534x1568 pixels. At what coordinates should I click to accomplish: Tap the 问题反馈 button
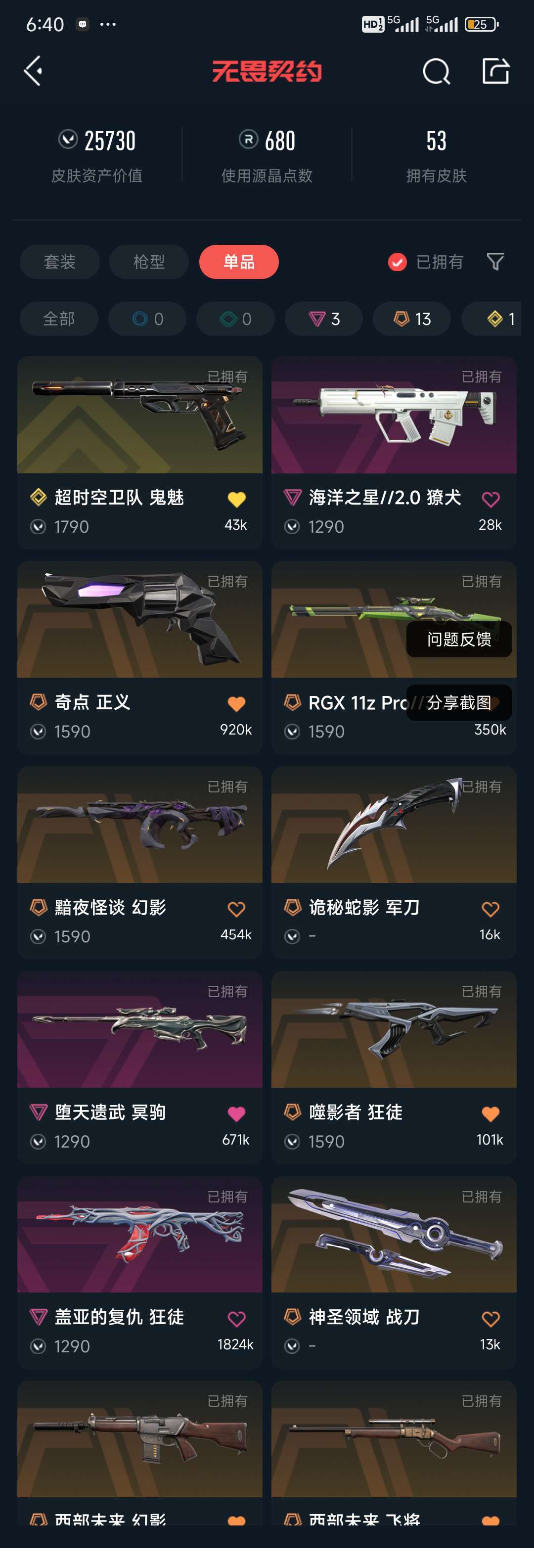tap(458, 639)
